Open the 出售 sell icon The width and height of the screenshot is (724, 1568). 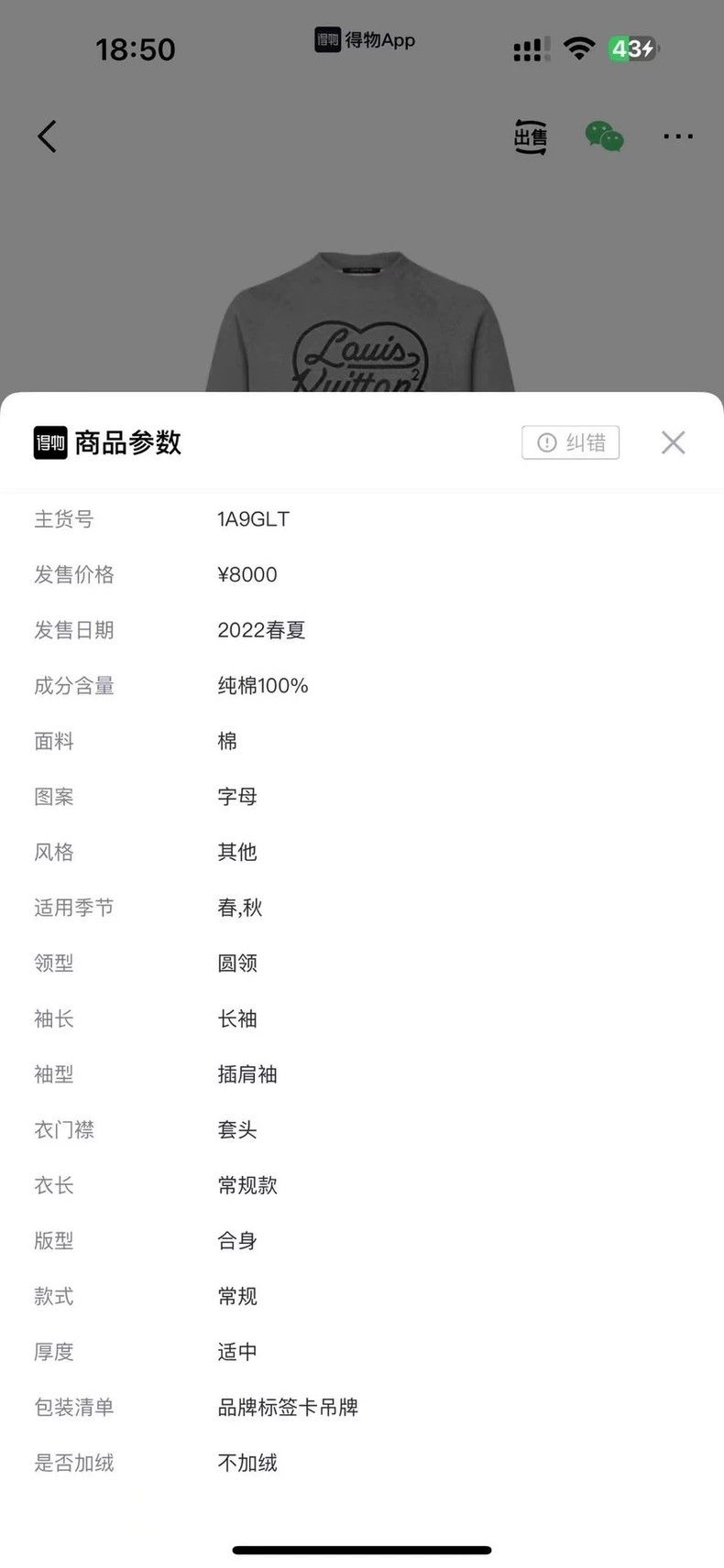[x=530, y=136]
